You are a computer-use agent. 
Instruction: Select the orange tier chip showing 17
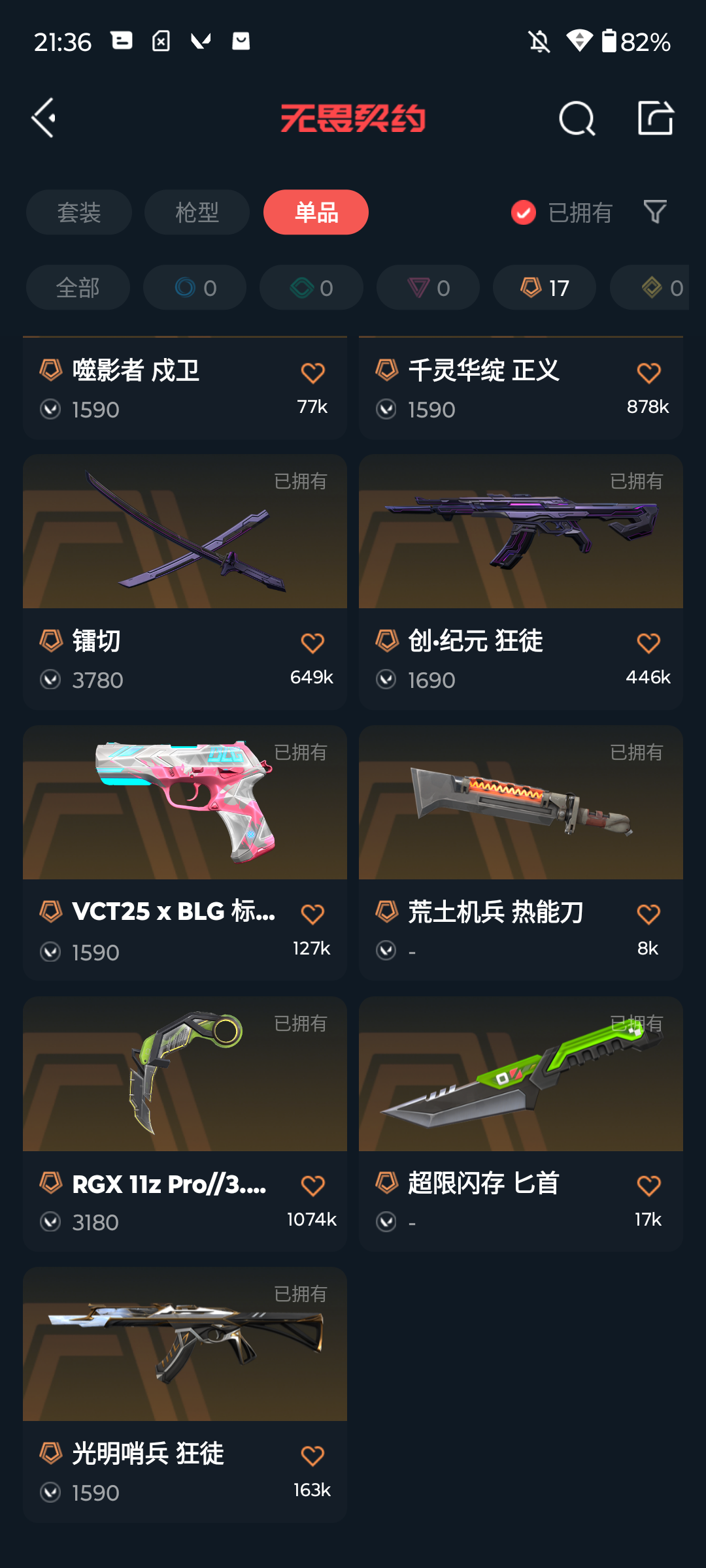coord(545,287)
